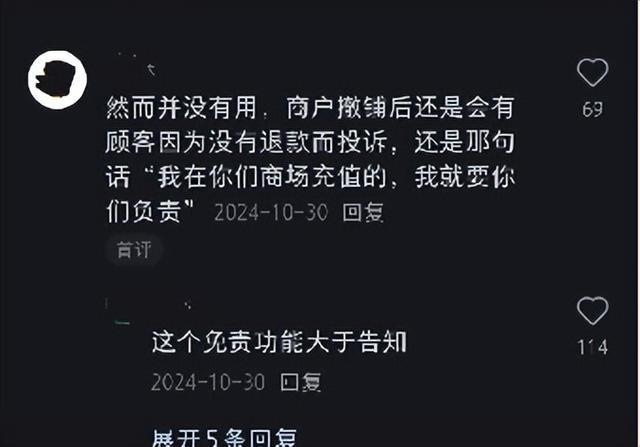The height and width of the screenshot is (447, 640).
Task: Like the comment 这个免责功能大于告知
Action: (x=593, y=311)
